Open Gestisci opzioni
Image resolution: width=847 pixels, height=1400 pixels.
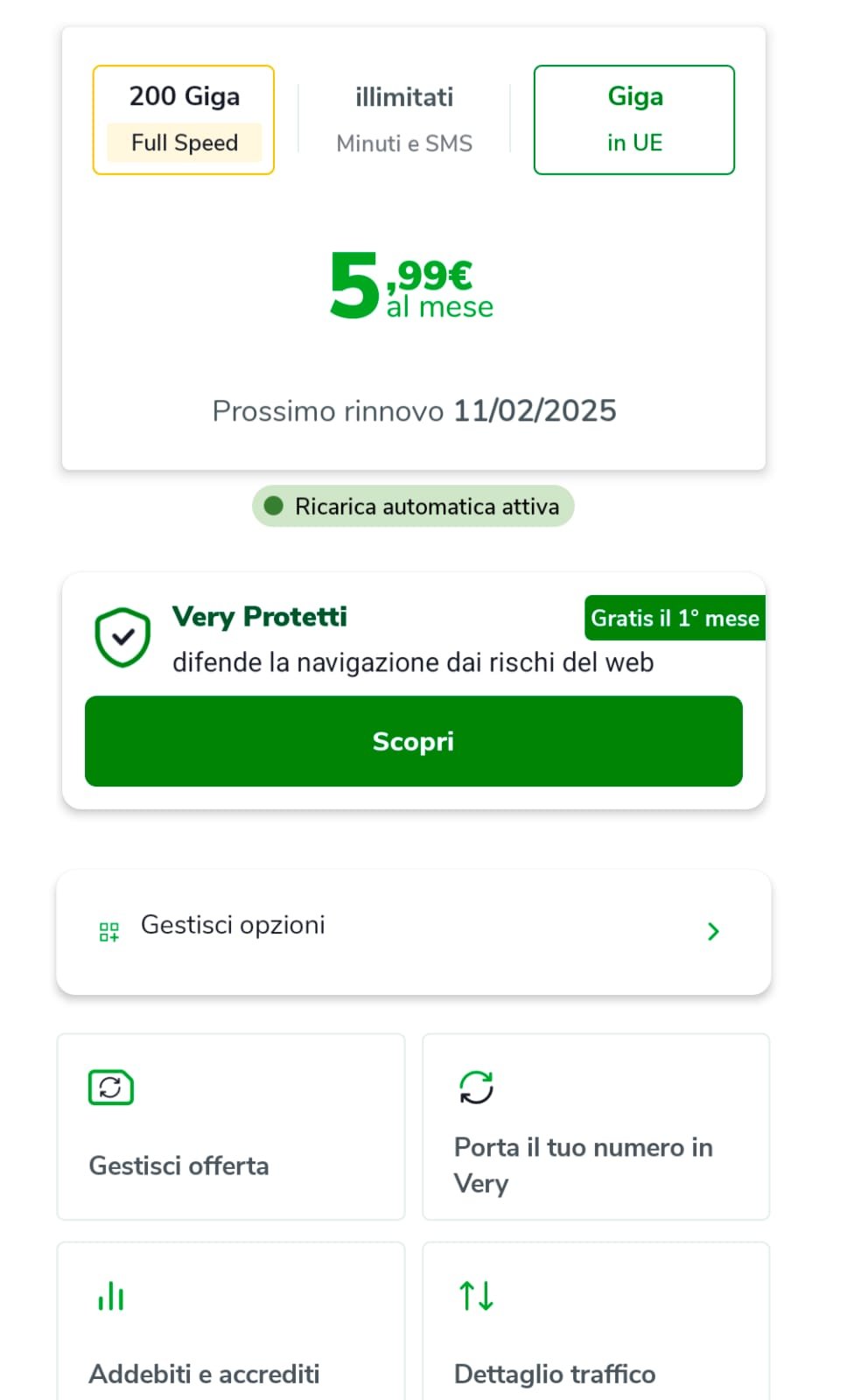[413, 931]
